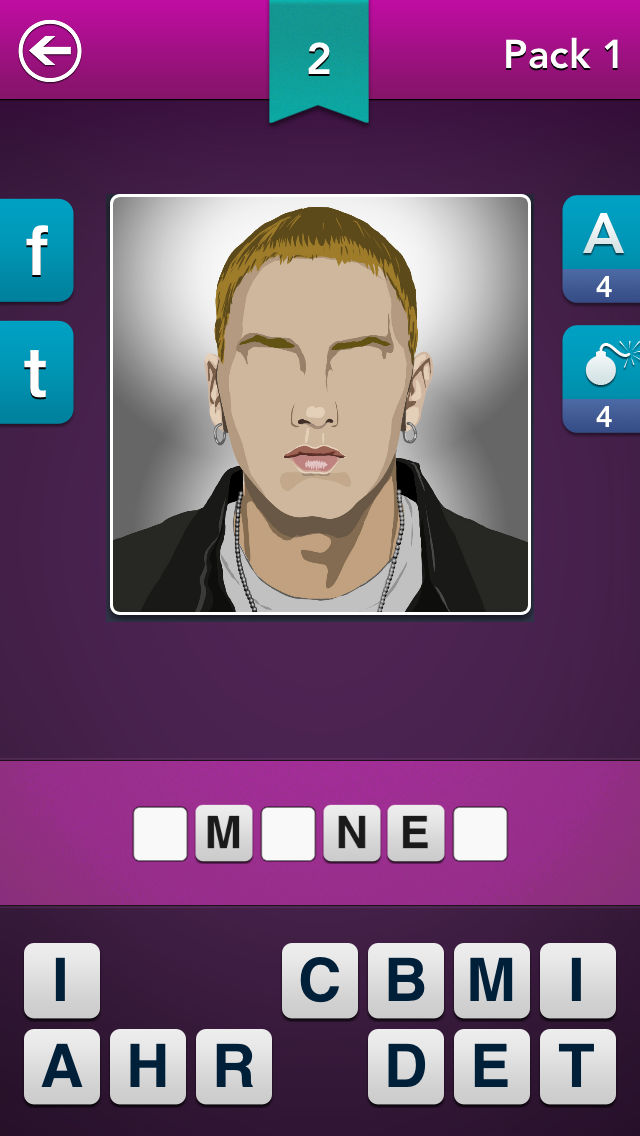The height and width of the screenshot is (1136, 640).
Task: Choose the letter A tile
Action: (x=62, y=1066)
